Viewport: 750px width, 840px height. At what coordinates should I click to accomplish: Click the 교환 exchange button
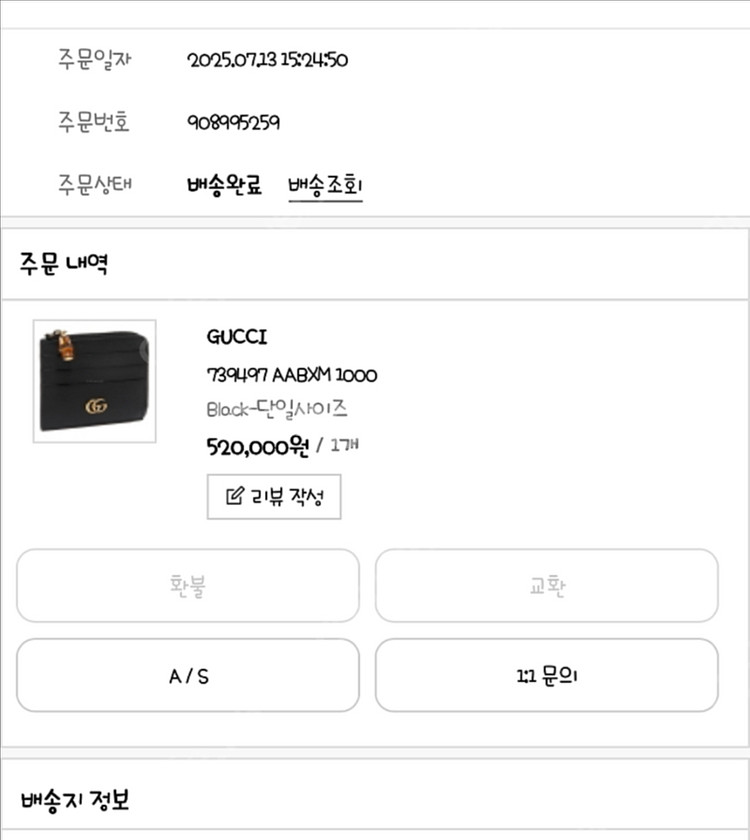pyautogui.click(x=546, y=586)
